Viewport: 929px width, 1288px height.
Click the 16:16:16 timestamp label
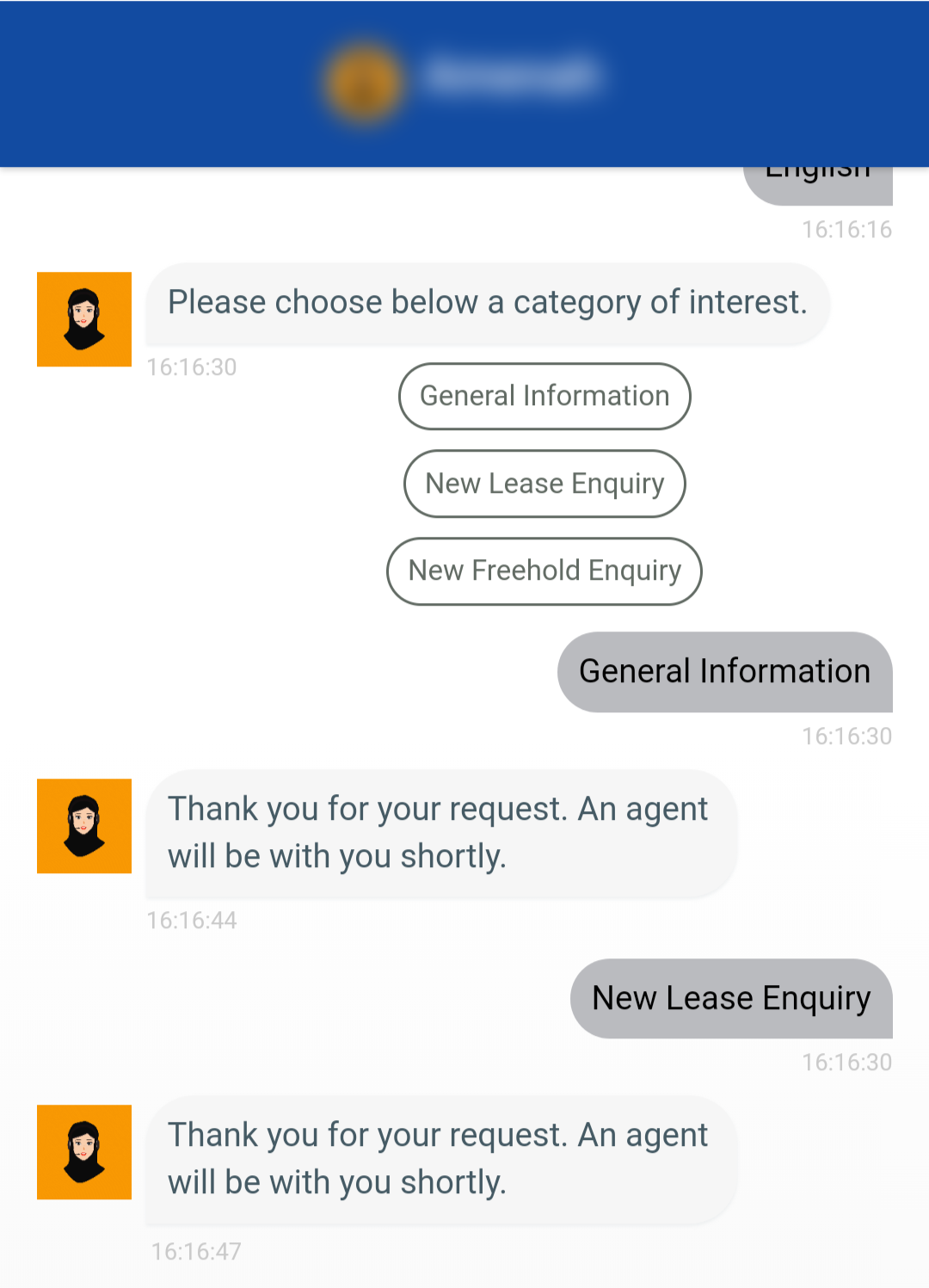point(846,230)
